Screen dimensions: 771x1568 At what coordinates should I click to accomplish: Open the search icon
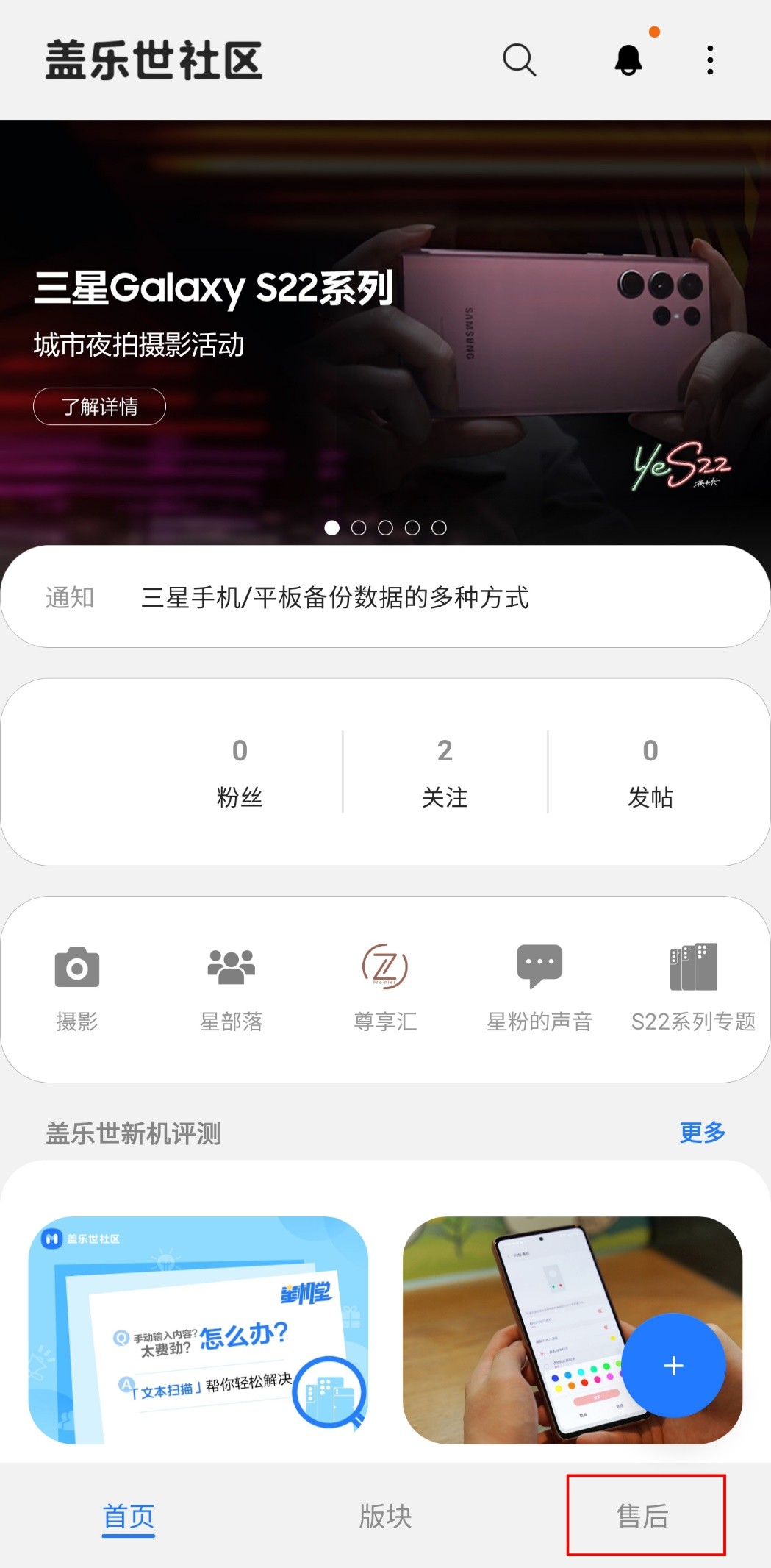click(x=519, y=61)
